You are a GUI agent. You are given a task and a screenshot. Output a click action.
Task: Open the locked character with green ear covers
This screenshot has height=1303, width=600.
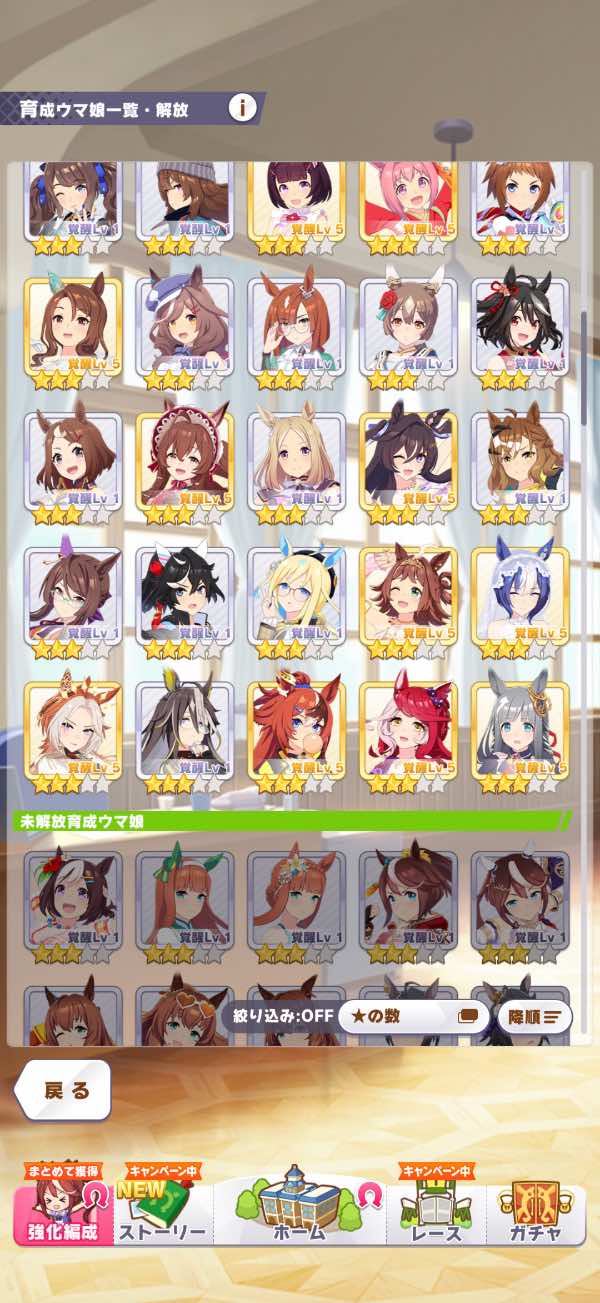tap(184, 899)
